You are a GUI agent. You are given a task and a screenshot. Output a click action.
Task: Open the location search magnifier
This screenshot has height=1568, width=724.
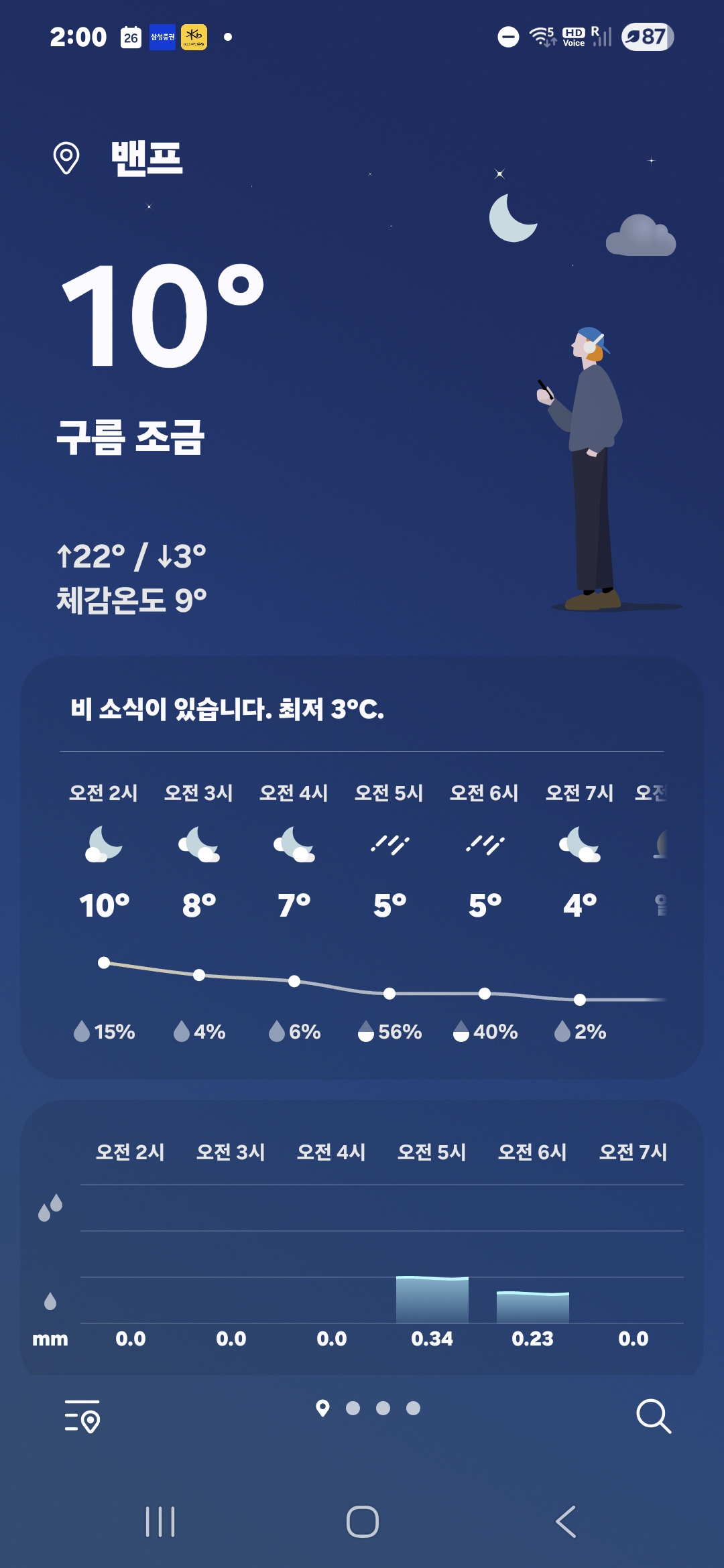tap(653, 1415)
